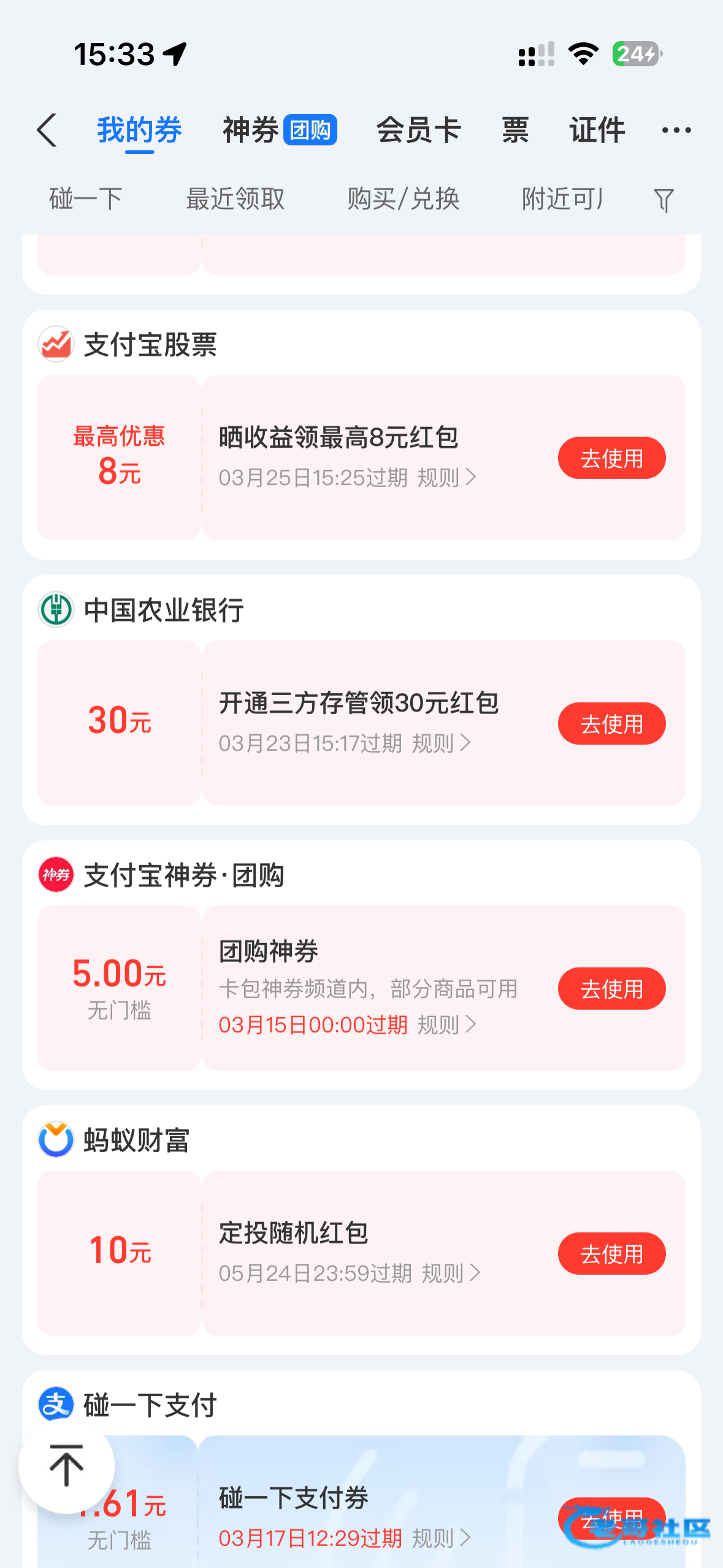The height and width of the screenshot is (1568, 723).
Task: Select the 碰一下 filter
Action: [x=86, y=199]
